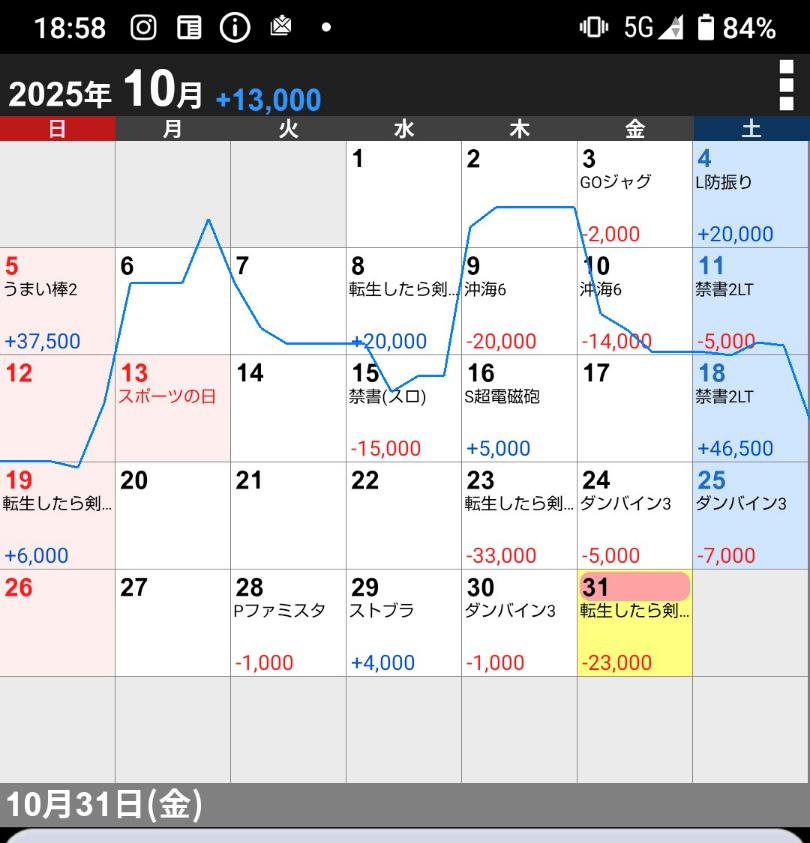Select October 19 showing +6,000
810x843 pixels.
57,516
